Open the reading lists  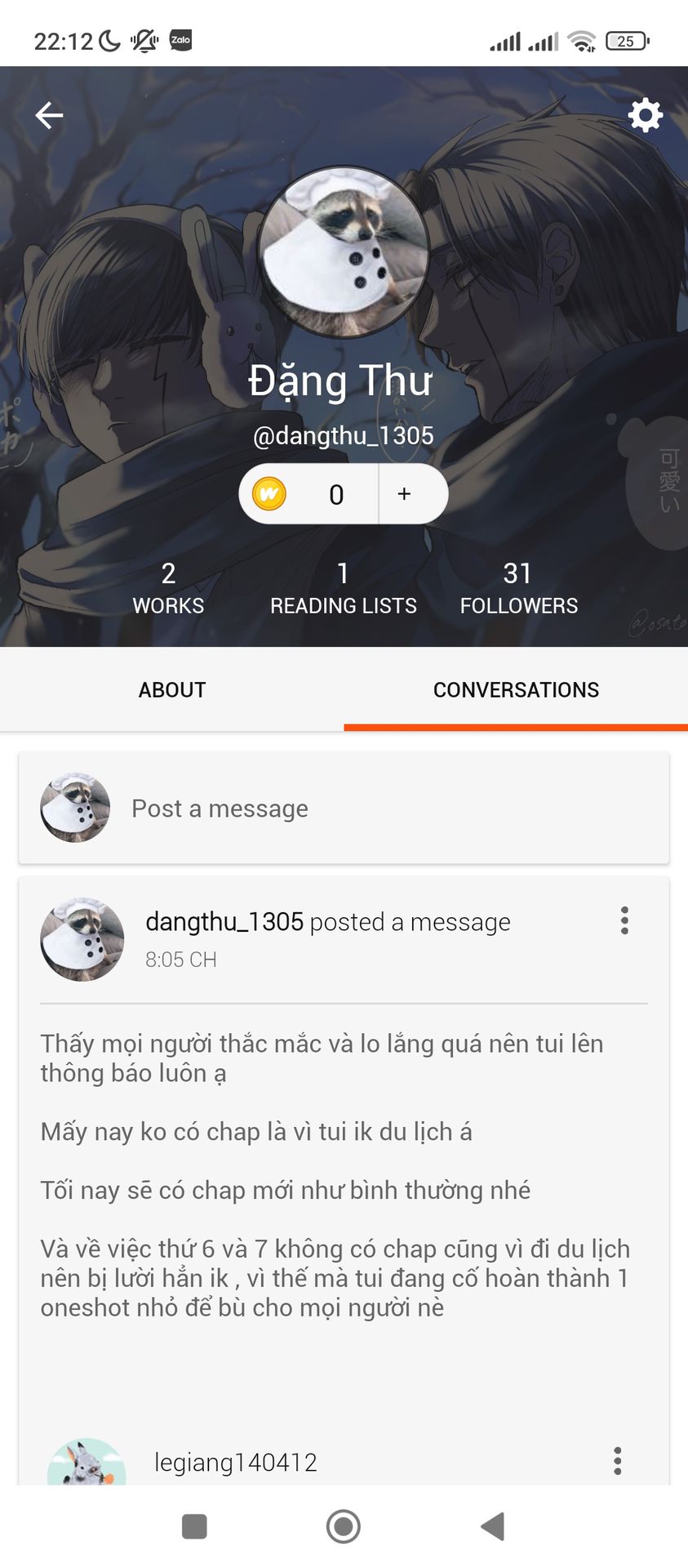(x=343, y=587)
